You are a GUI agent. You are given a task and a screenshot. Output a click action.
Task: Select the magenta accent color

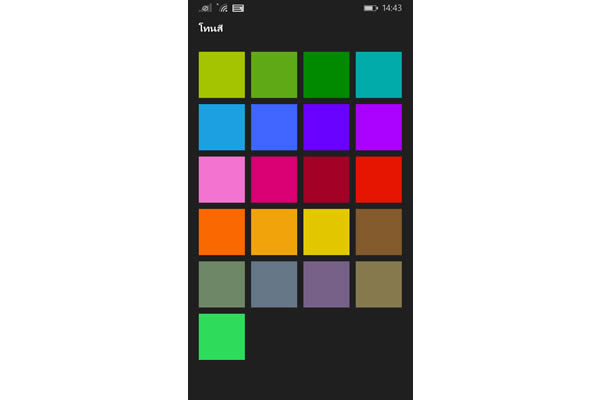[x=274, y=180]
